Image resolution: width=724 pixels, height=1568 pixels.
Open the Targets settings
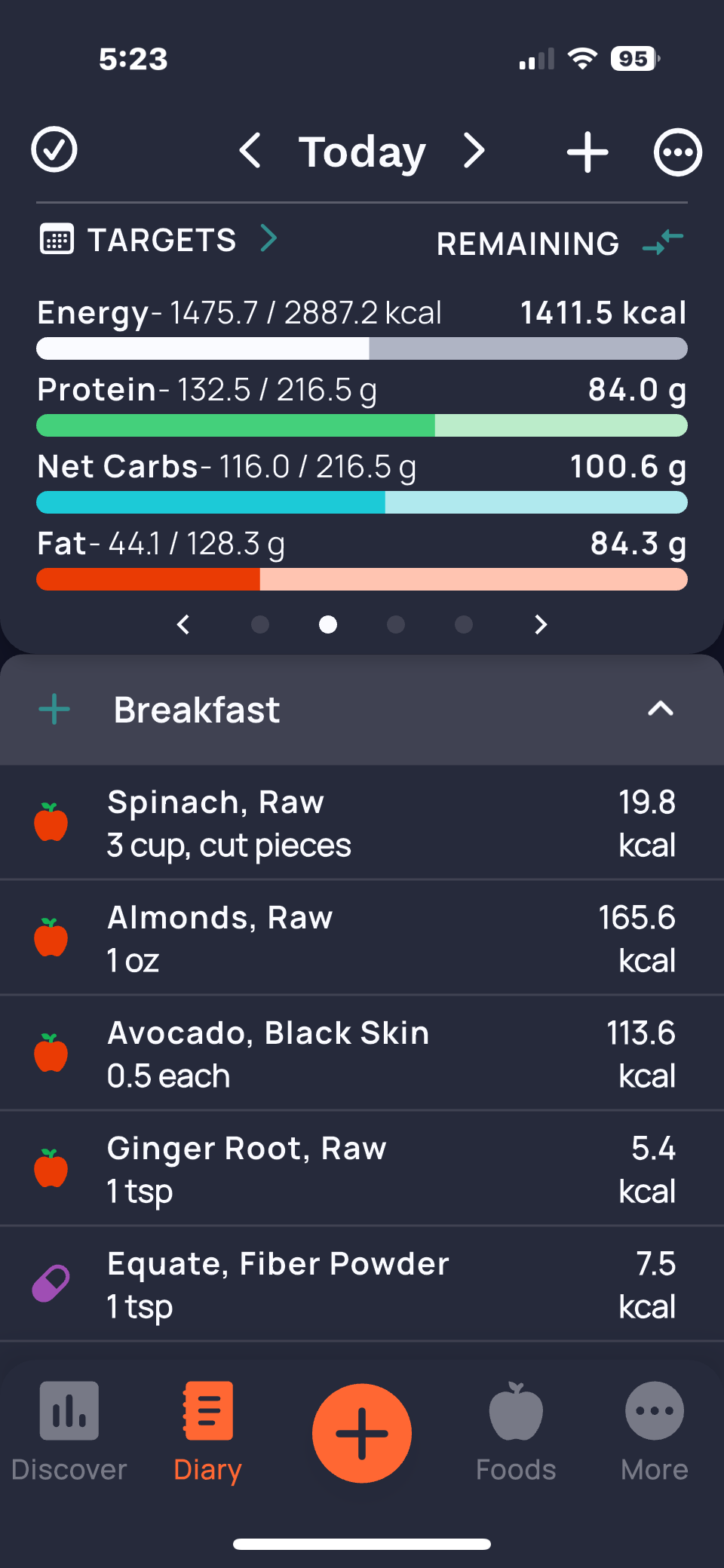[160, 240]
